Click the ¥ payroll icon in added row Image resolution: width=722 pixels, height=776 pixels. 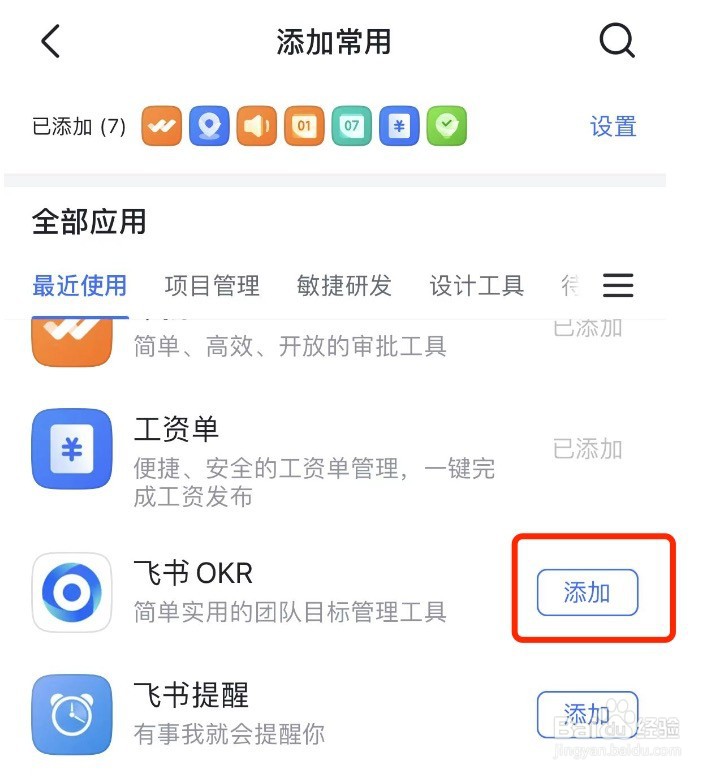click(399, 126)
